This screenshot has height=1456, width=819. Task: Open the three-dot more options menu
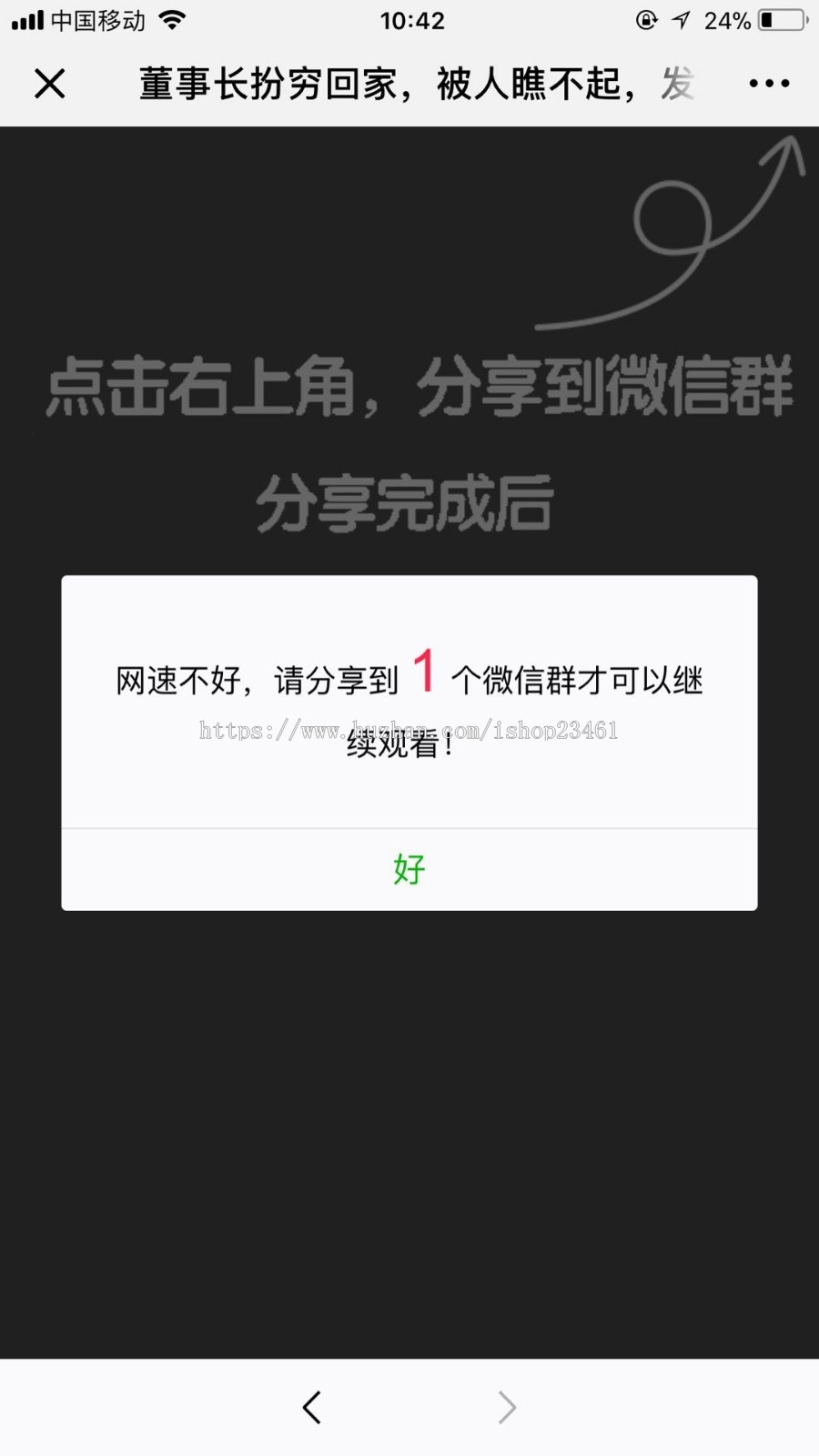(769, 84)
